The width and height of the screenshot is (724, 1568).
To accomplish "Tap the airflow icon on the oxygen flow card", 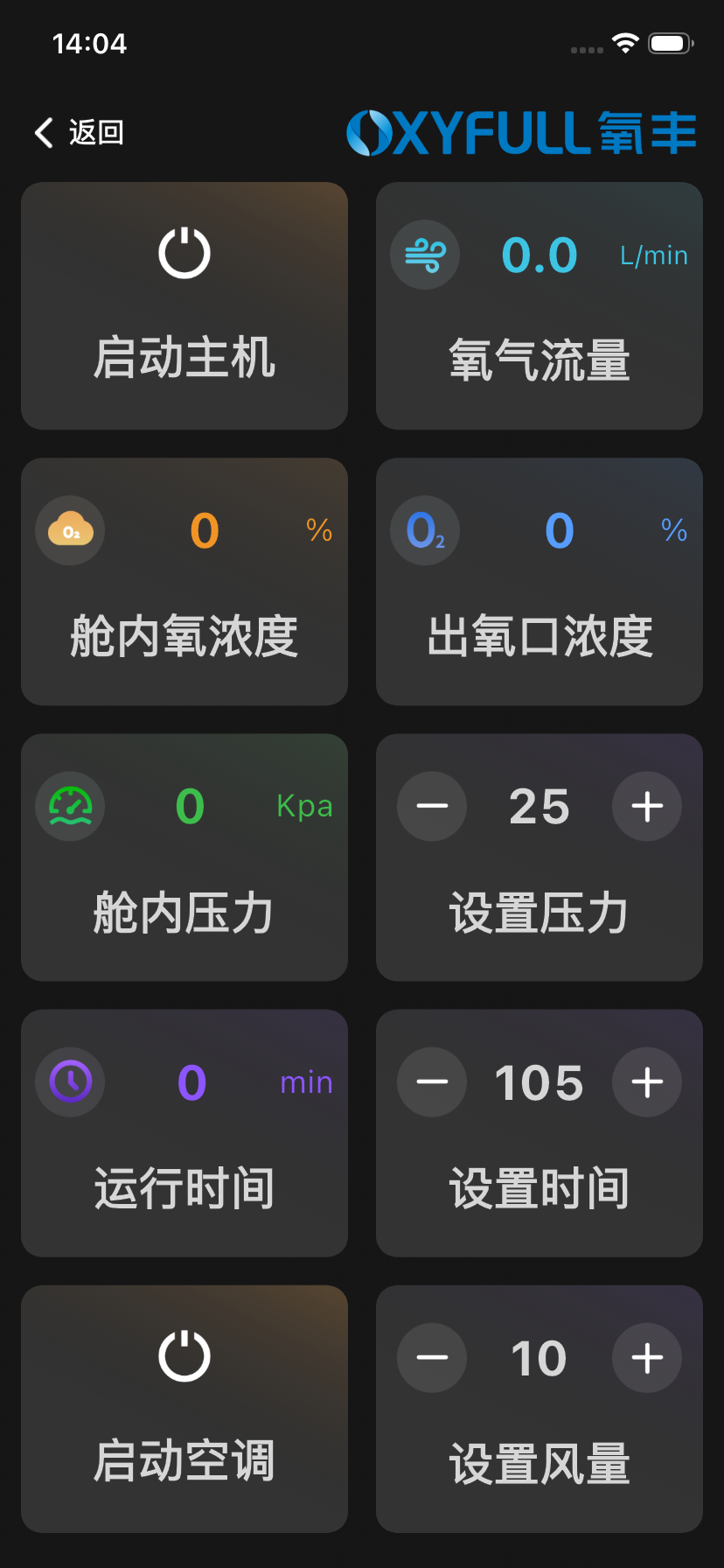I will 424,255.
